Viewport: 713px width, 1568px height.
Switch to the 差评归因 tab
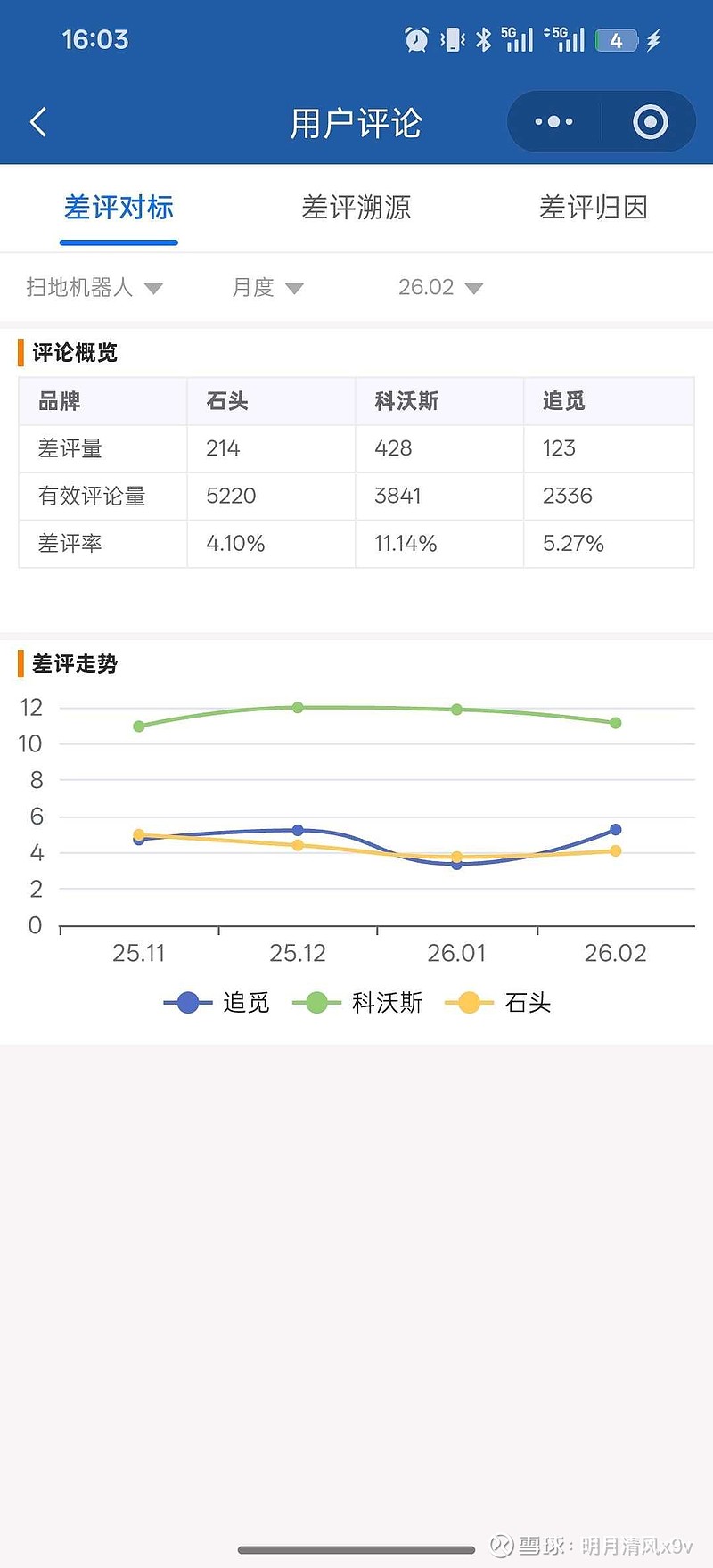(594, 208)
